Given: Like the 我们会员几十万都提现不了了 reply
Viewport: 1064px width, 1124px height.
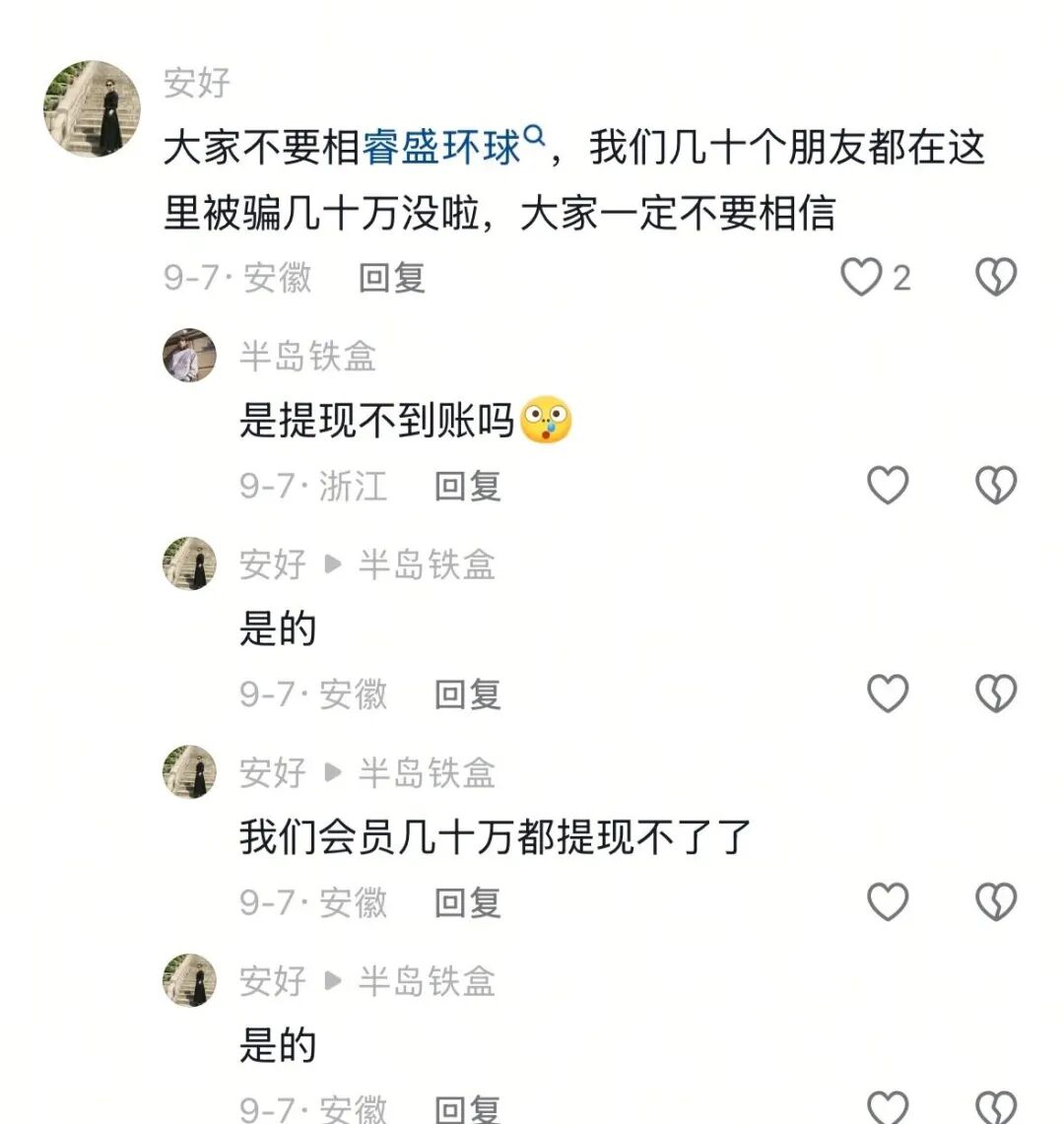Looking at the screenshot, I should (x=887, y=901).
